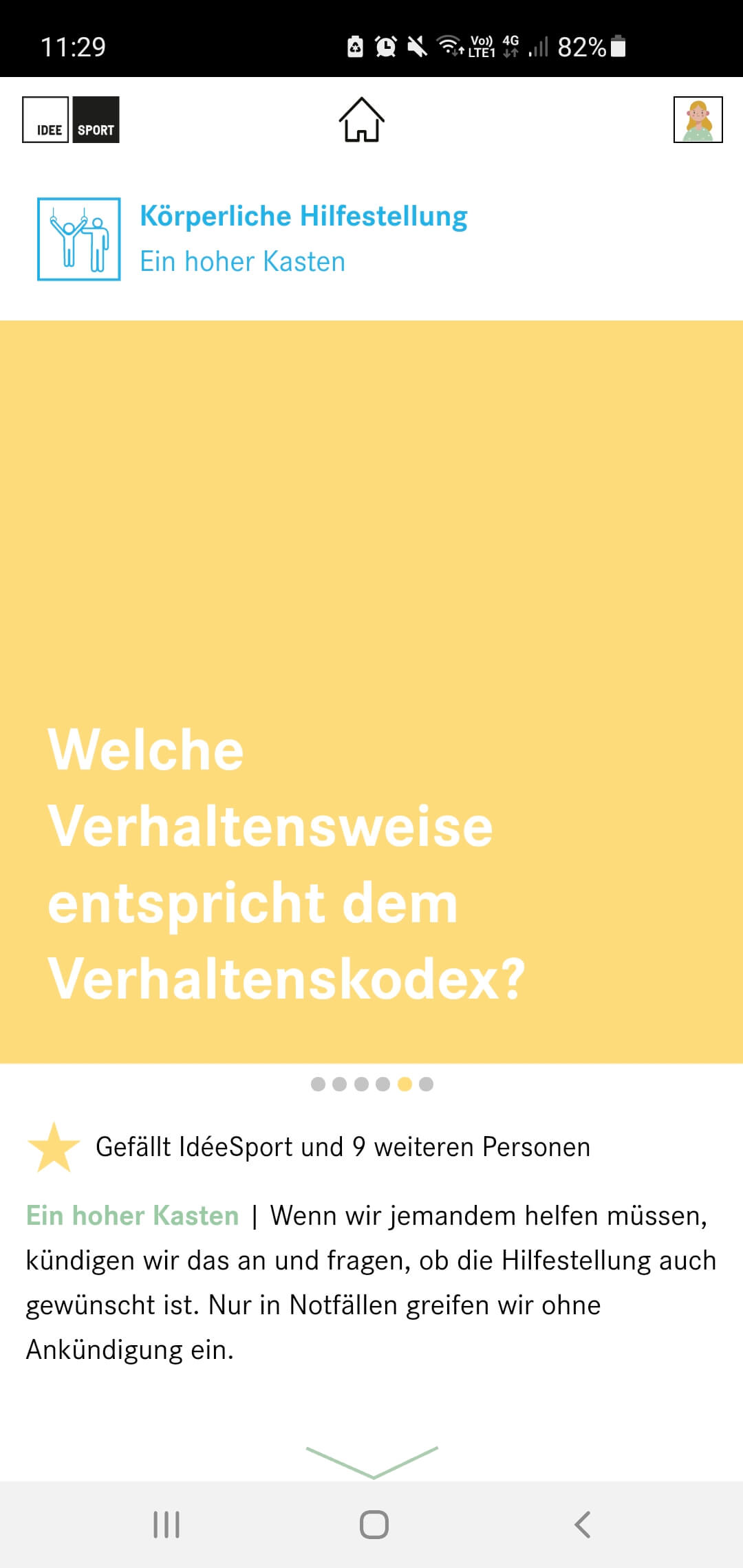
Task: Tap the IdéeSport logo
Action: point(71,120)
